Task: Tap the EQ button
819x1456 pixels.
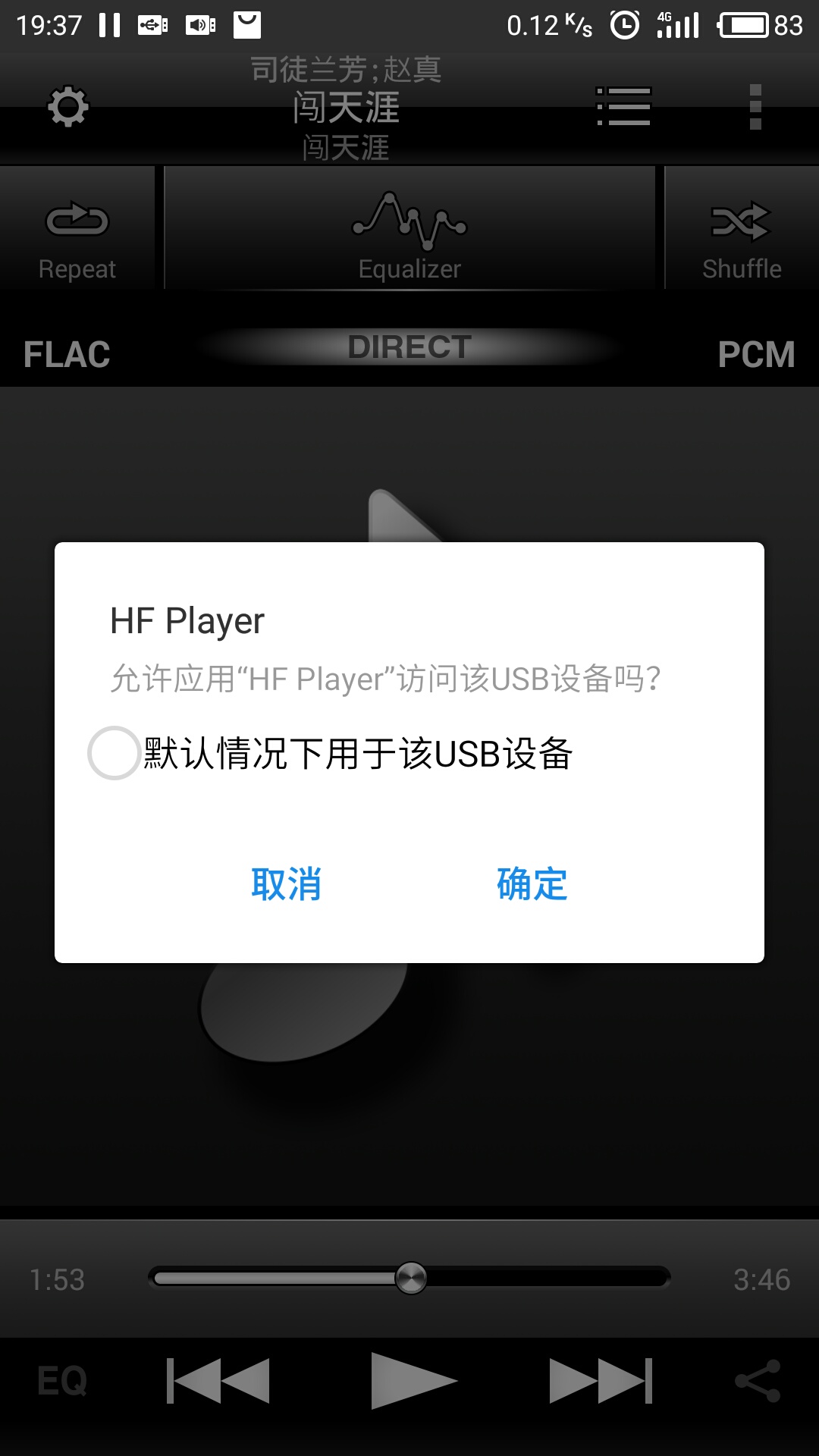Action: (62, 1381)
